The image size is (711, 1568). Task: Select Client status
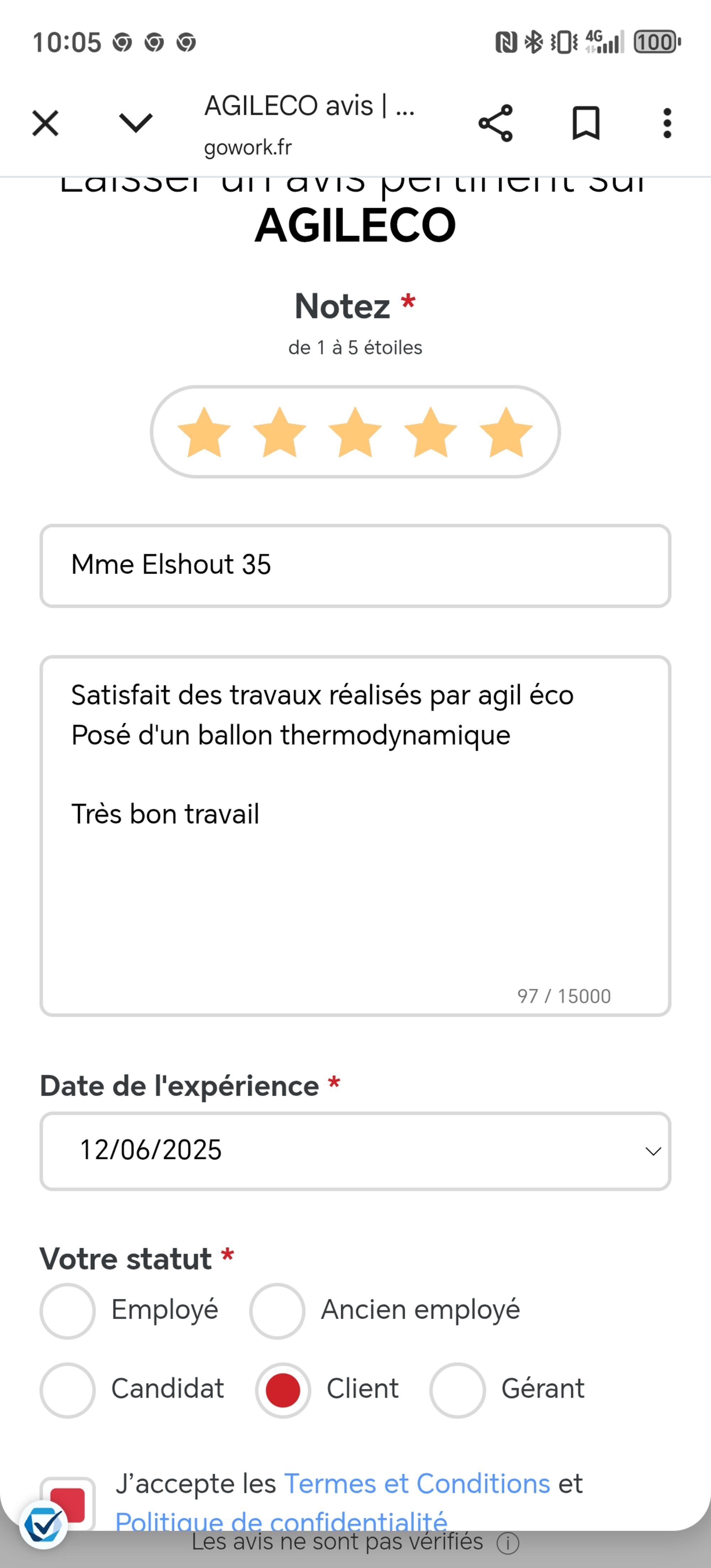(283, 1390)
